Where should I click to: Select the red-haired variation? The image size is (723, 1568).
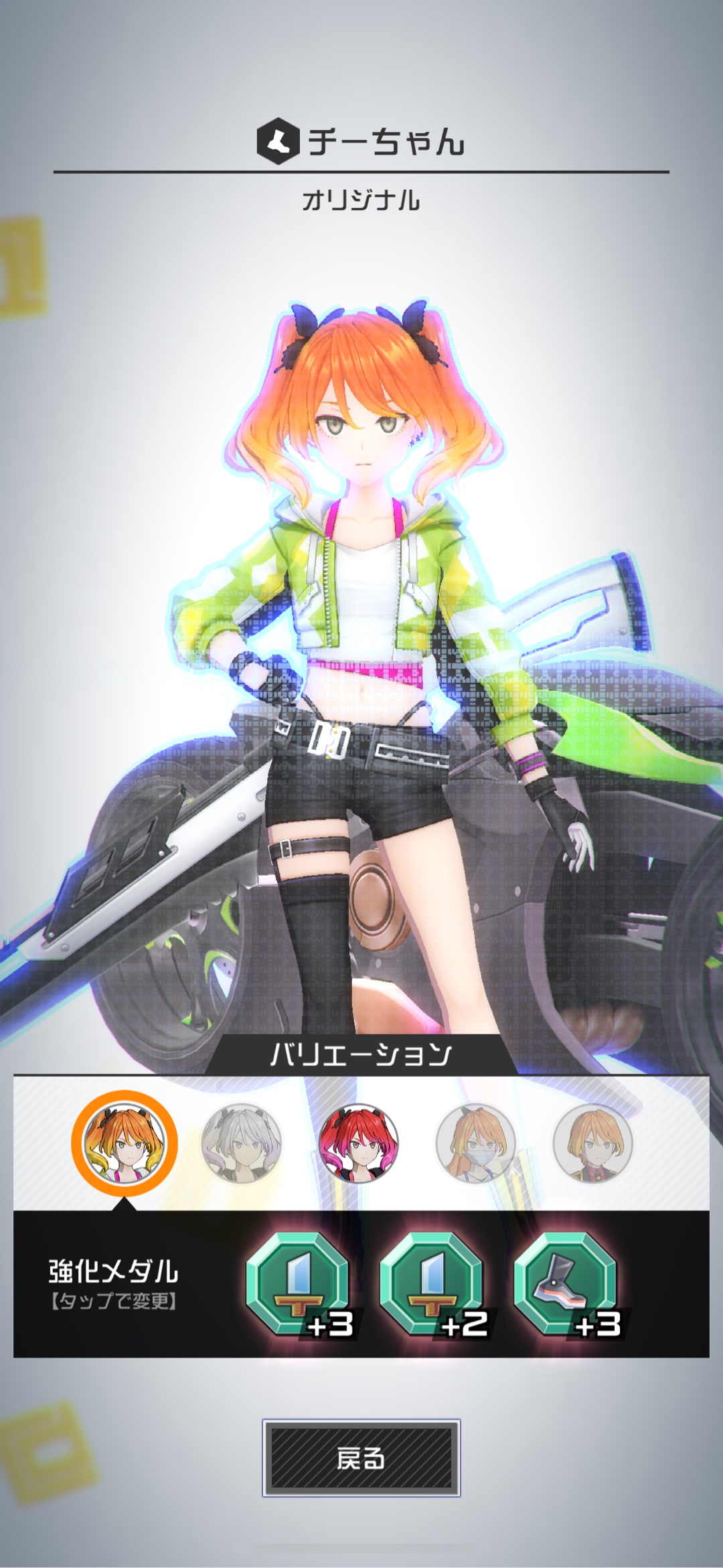tap(358, 1143)
